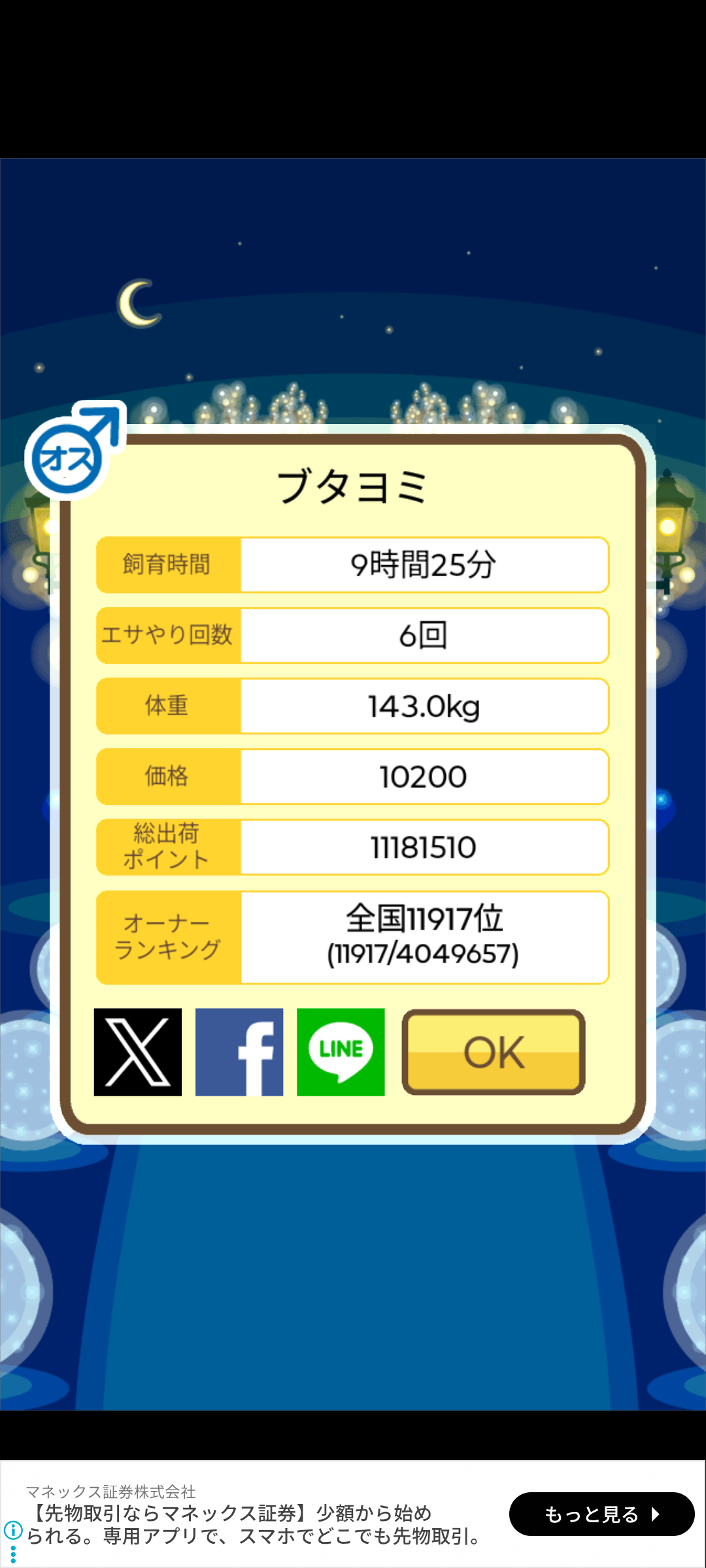706x1568 pixels.
Task: Tap the もっと見る ad button
Action: (601, 1514)
